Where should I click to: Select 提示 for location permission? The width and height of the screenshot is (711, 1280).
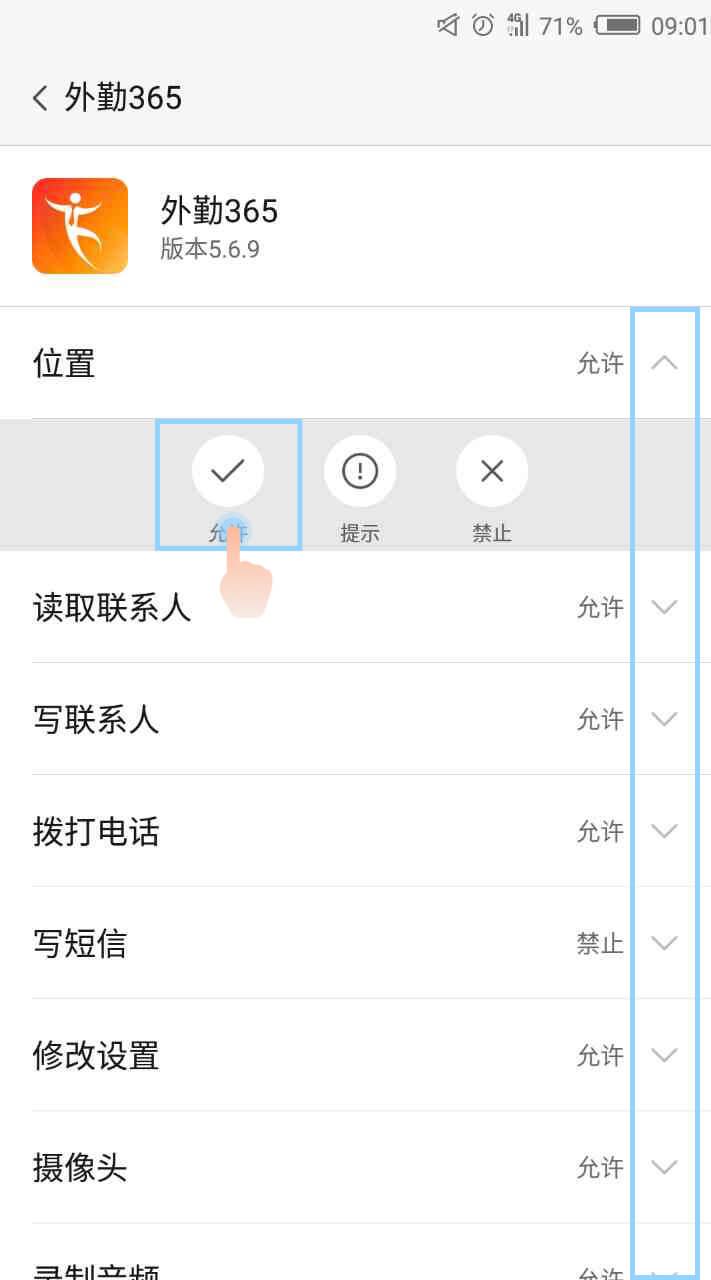[x=360, y=471]
